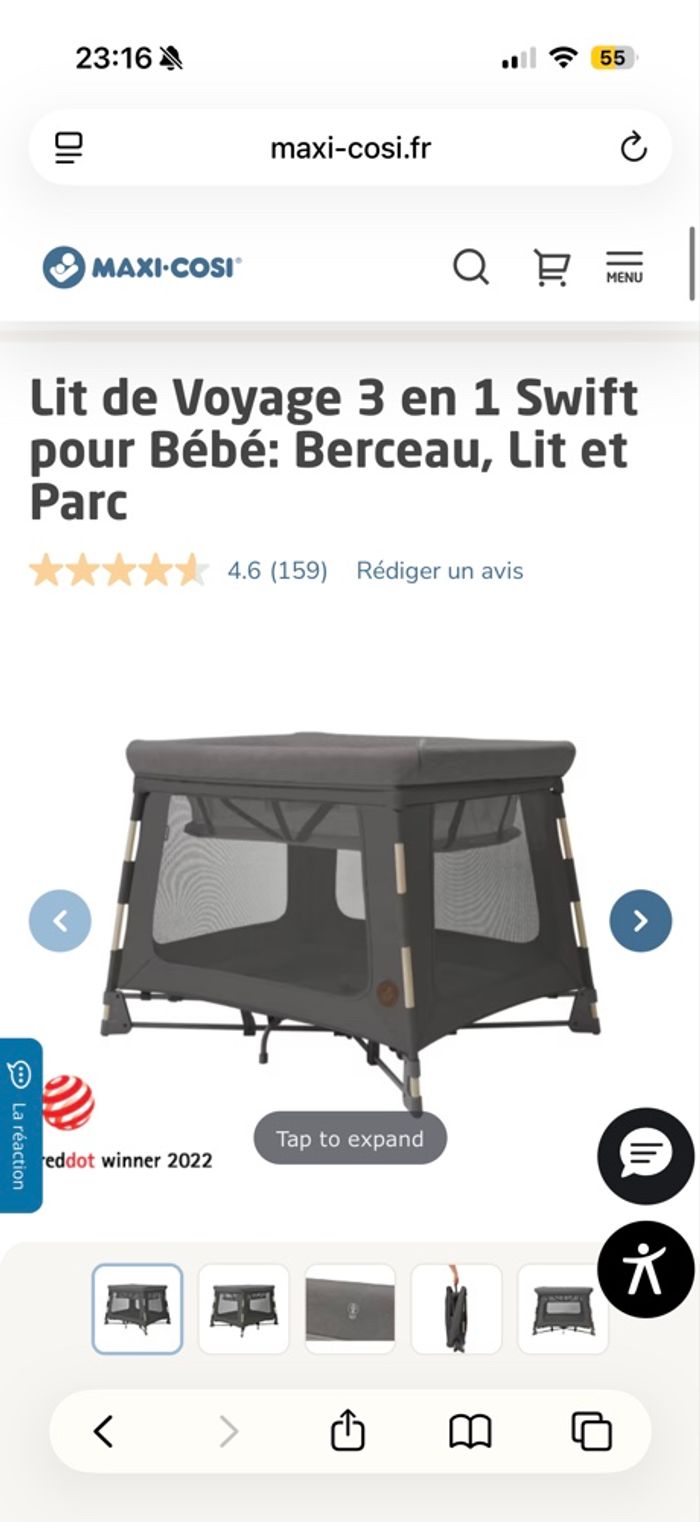Reload the maxi-cosi.fr page
700x1522 pixels.
633,148
